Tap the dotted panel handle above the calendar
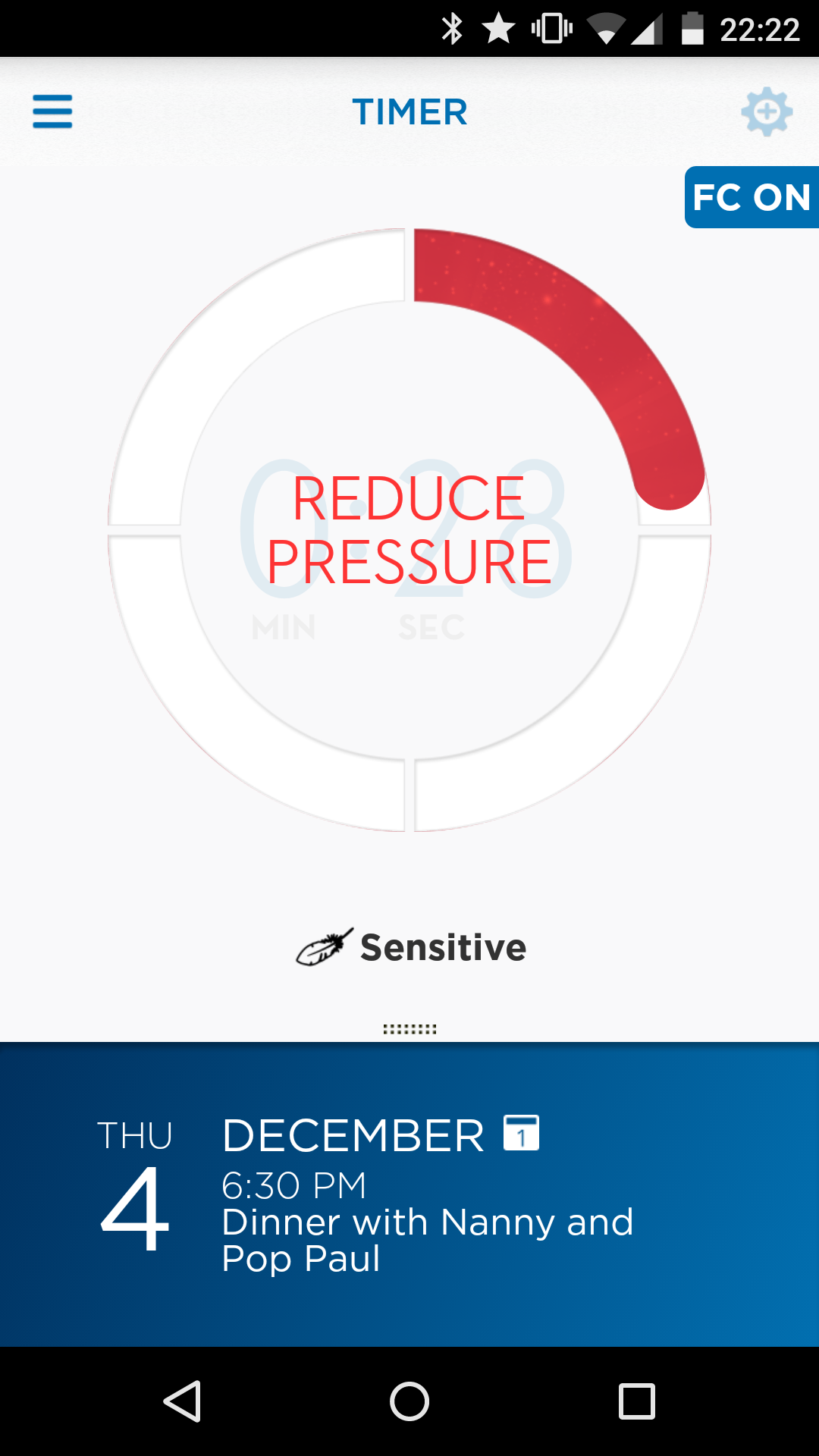The width and height of the screenshot is (819, 1456). pyautogui.click(x=409, y=1029)
